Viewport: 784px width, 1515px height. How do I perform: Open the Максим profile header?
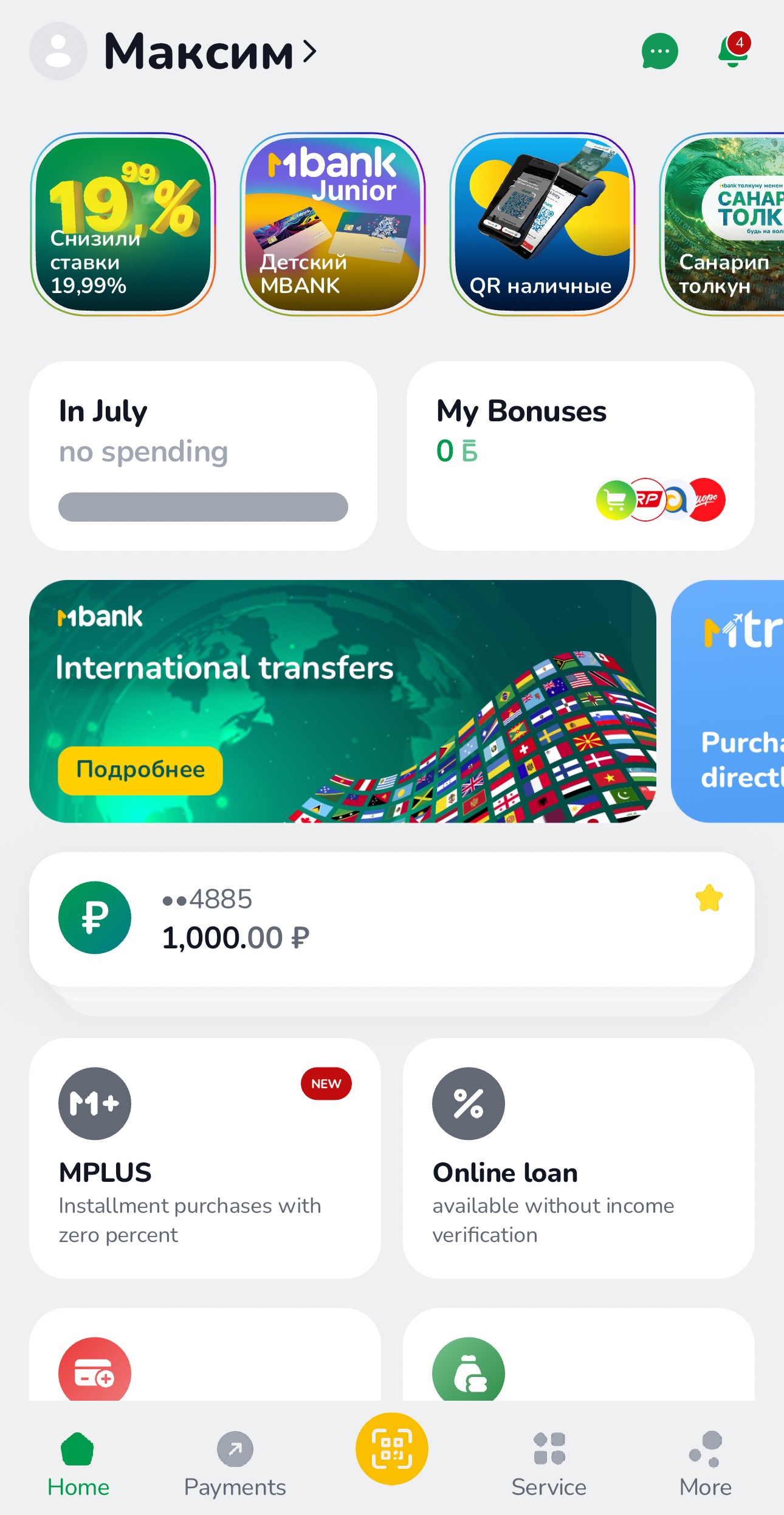[173, 51]
